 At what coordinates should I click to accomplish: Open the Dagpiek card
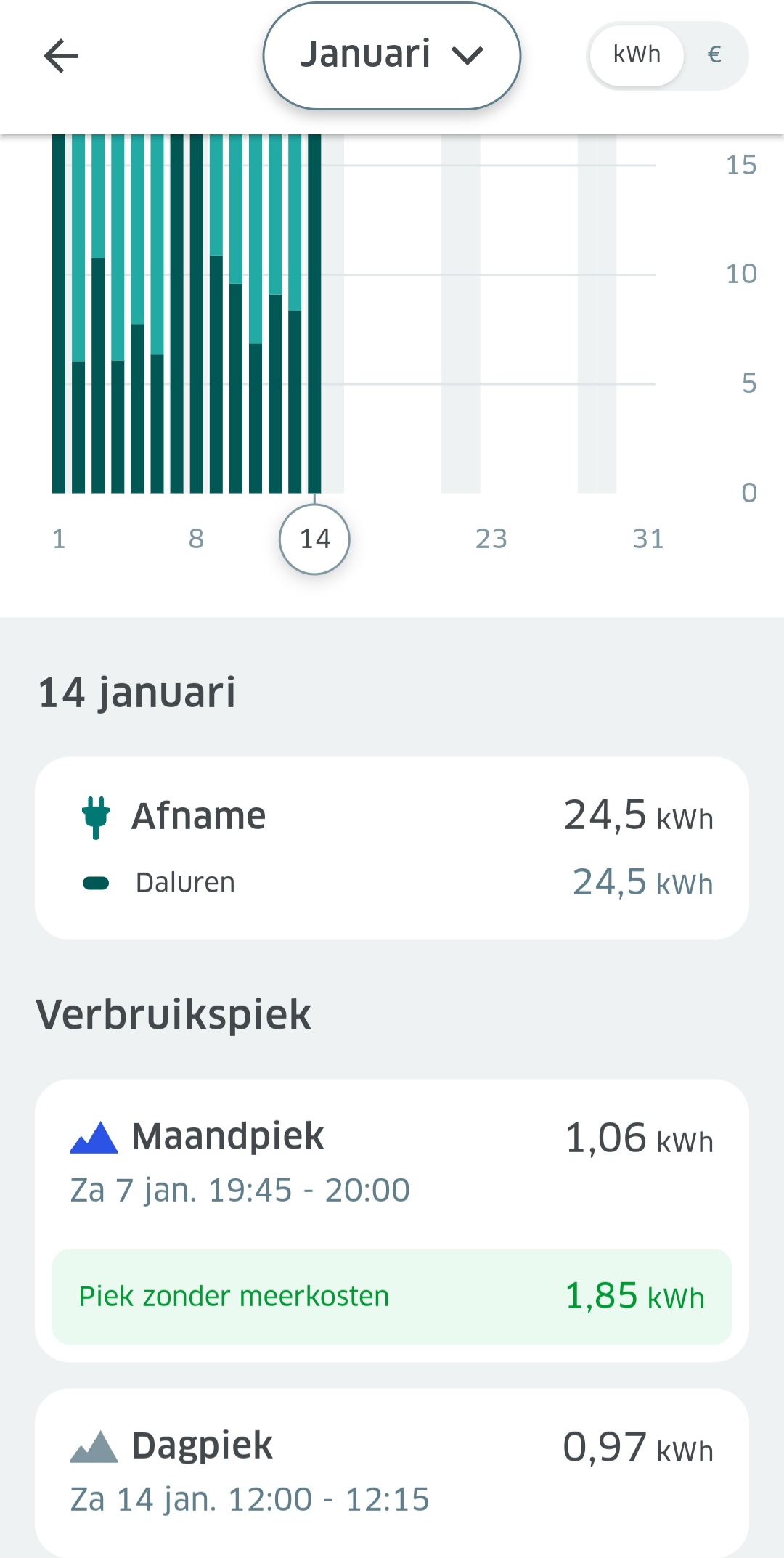[x=392, y=1473]
